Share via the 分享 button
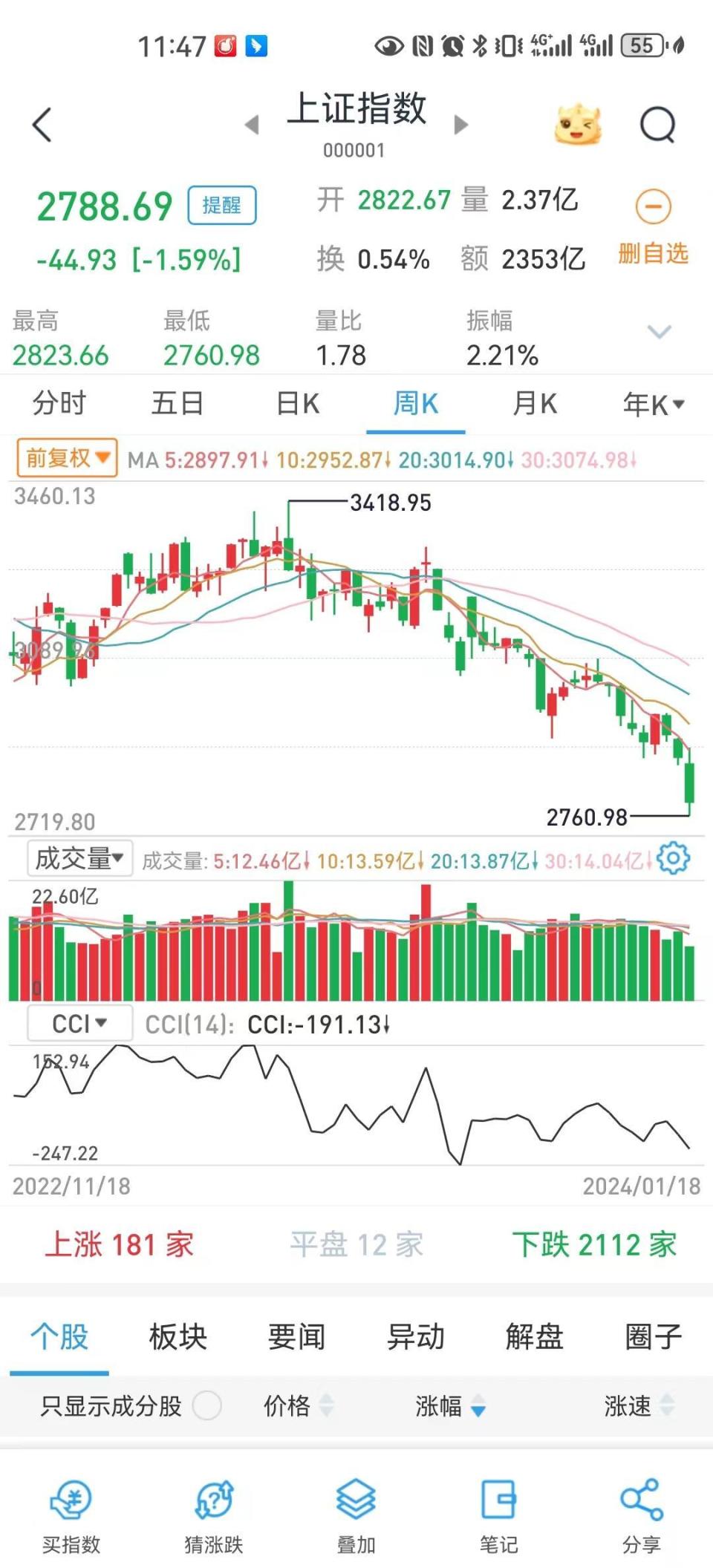The width and height of the screenshot is (713, 1568). point(642,1515)
